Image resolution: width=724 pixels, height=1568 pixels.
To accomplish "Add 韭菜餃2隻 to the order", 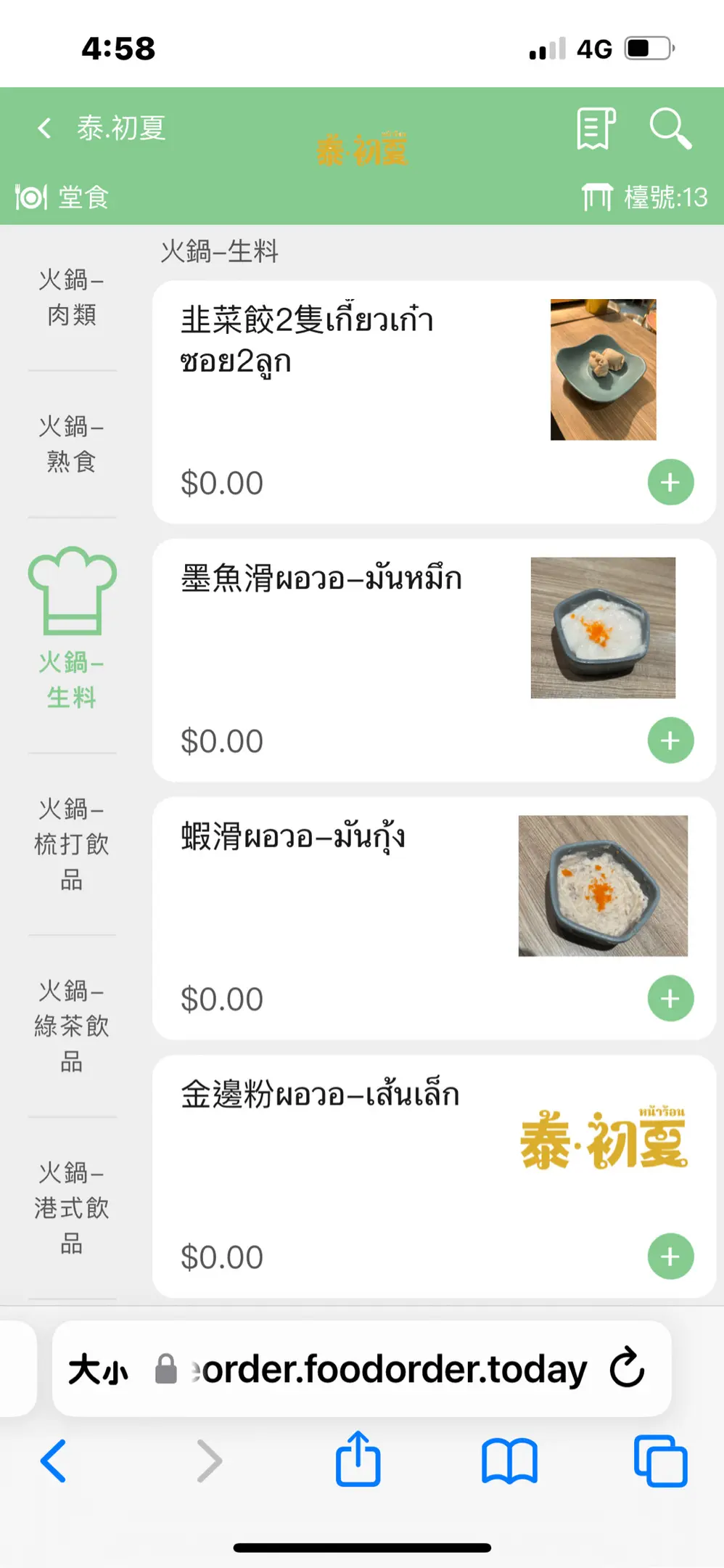I will coord(670,483).
